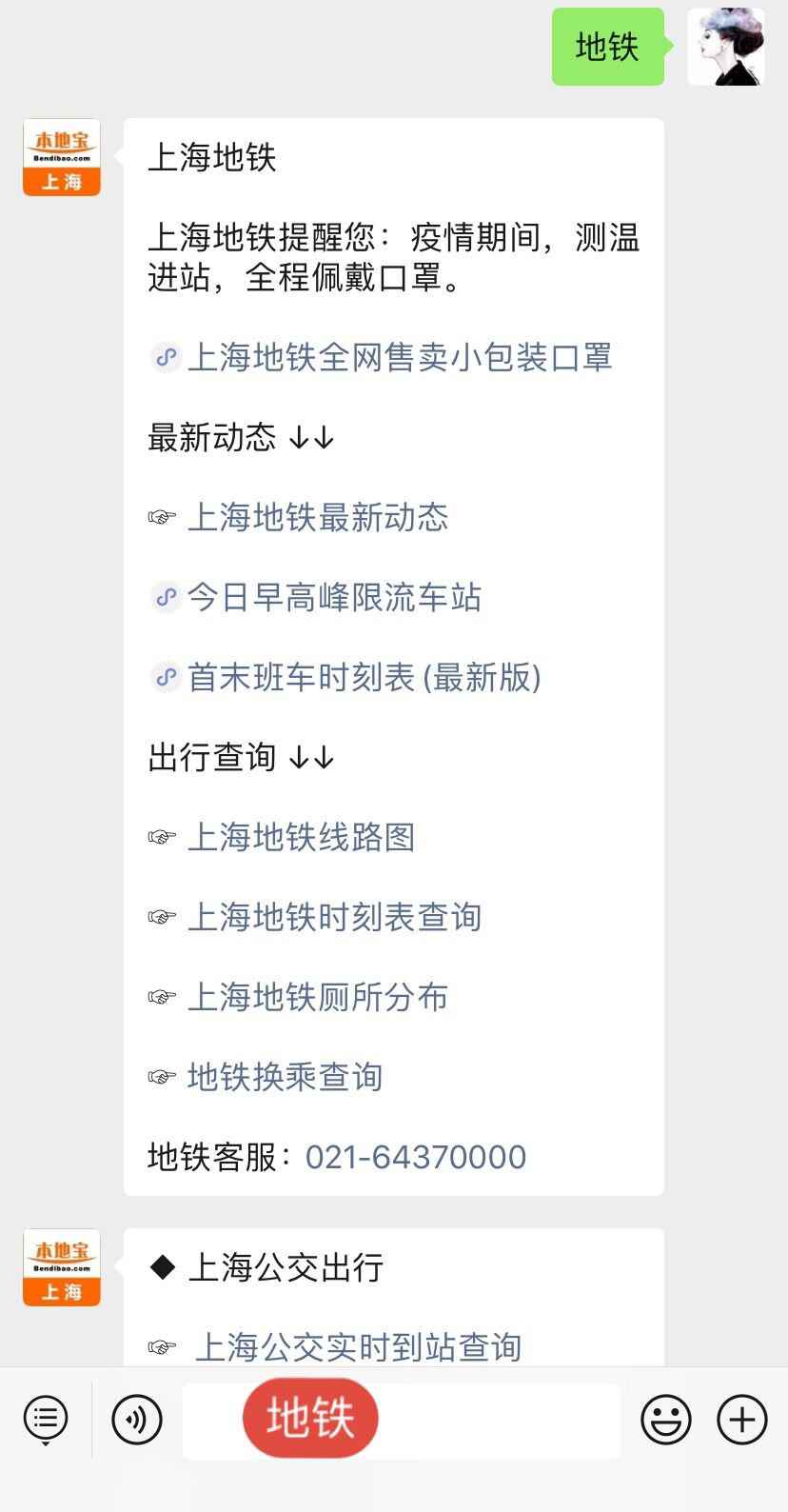Open 上海地铁时刻表查询 timetable link

pyautogui.click(x=335, y=918)
